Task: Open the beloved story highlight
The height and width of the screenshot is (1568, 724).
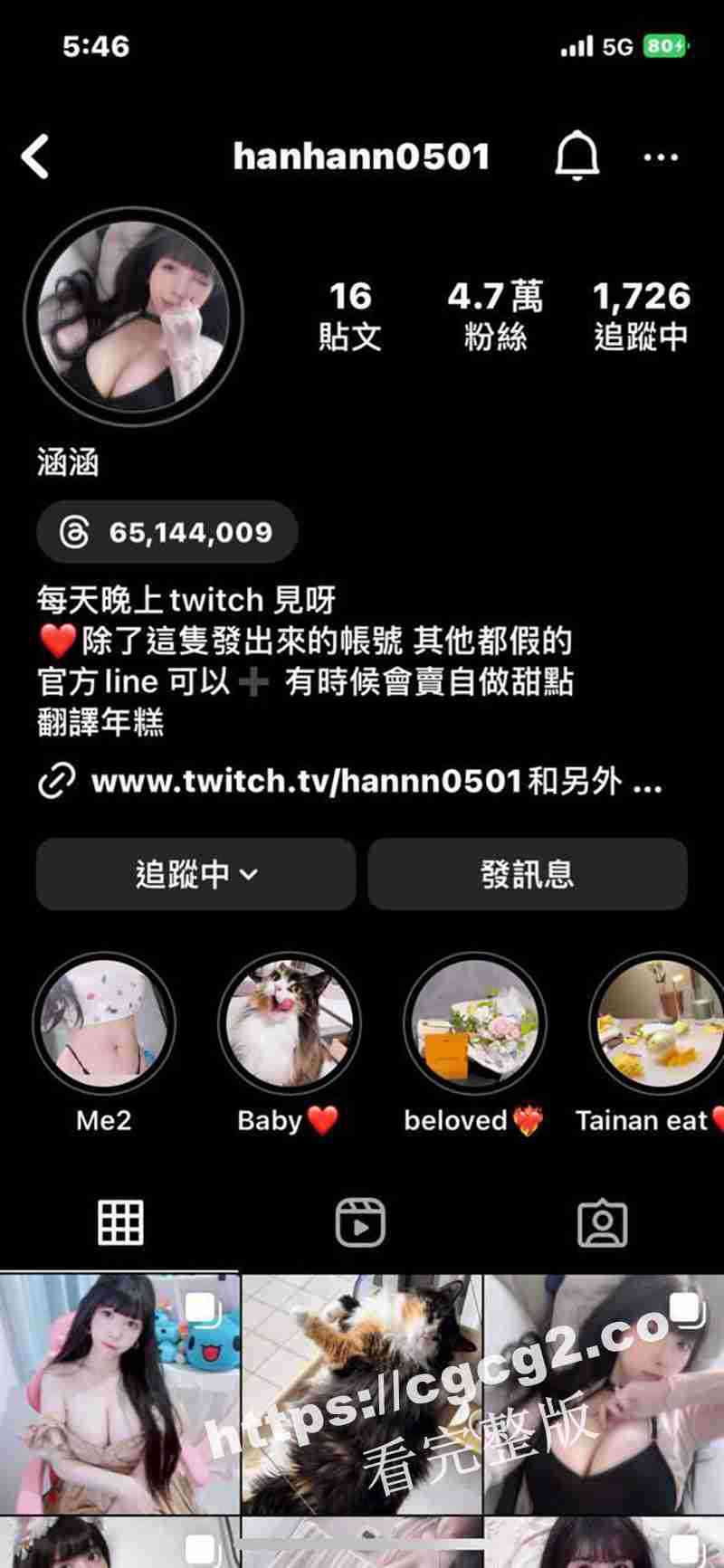Action: pos(474,1023)
